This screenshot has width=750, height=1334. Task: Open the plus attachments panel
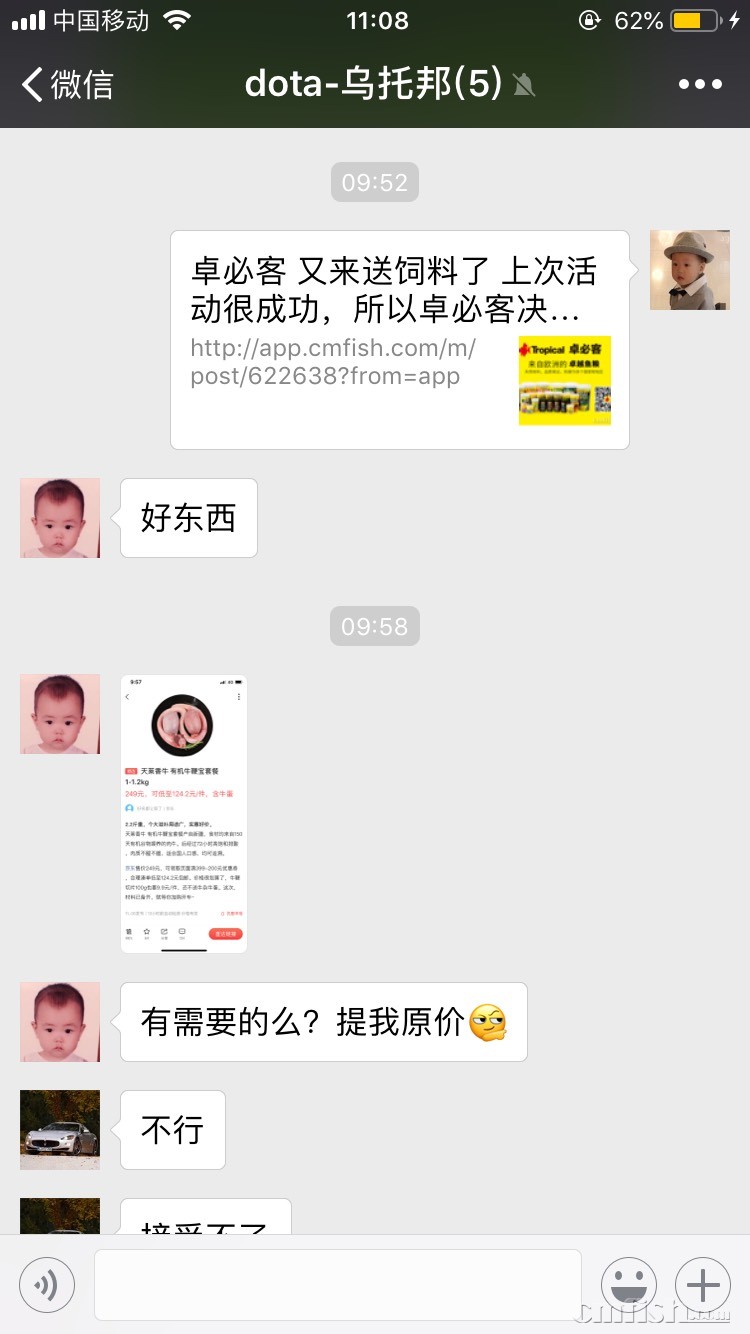point(703,1285)
